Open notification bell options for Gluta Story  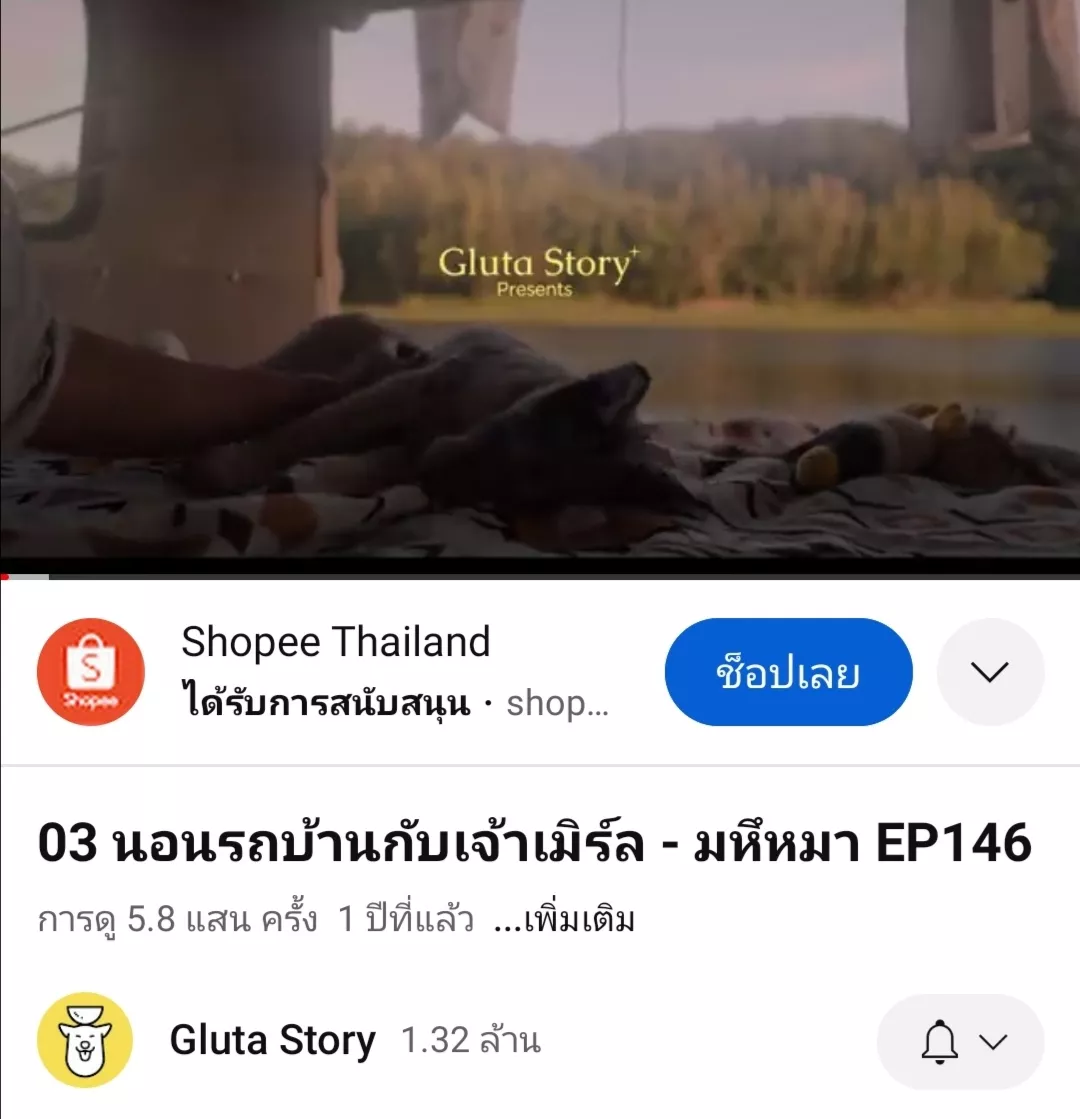click(960, 1042)
